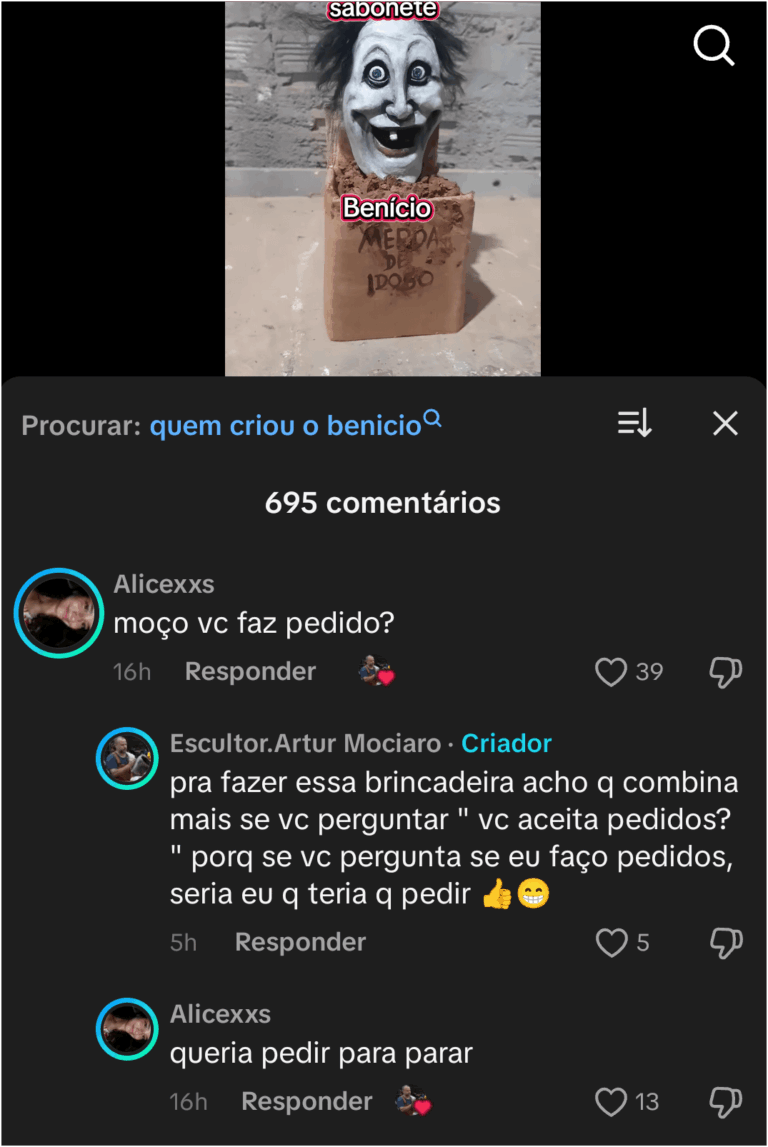Like the comment "moço vc faz pedido?"
This screenshot has width=768, height=1147.
(x=611, y=672)
